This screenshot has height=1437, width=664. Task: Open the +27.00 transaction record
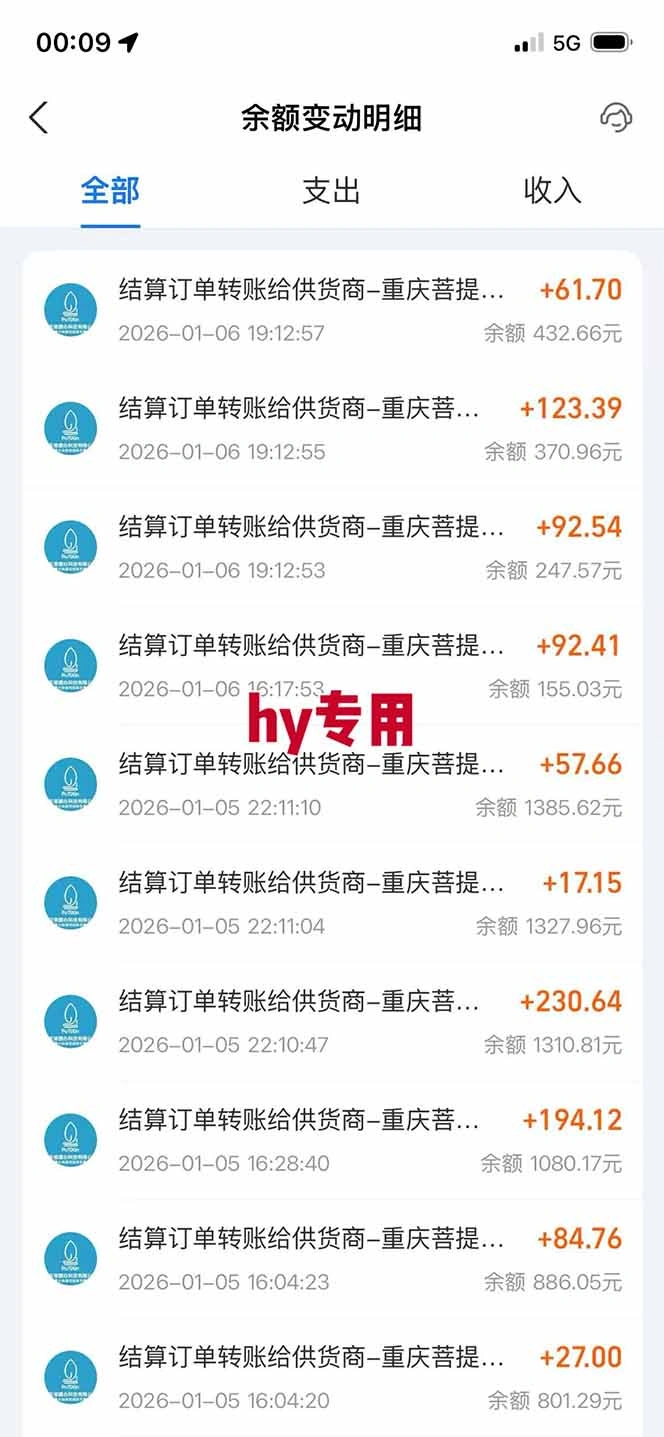[332, 1377]
